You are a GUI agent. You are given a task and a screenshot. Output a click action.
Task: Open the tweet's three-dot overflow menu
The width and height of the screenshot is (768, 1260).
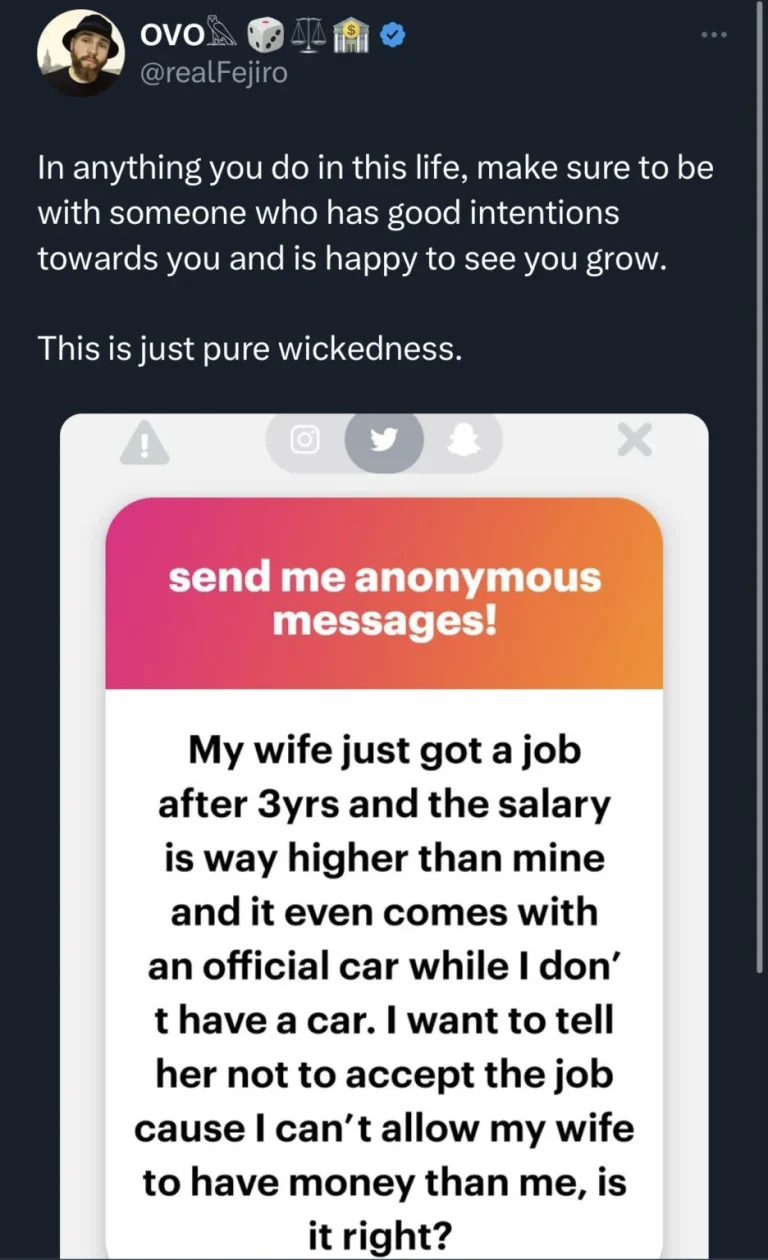[x=714, y=35]
